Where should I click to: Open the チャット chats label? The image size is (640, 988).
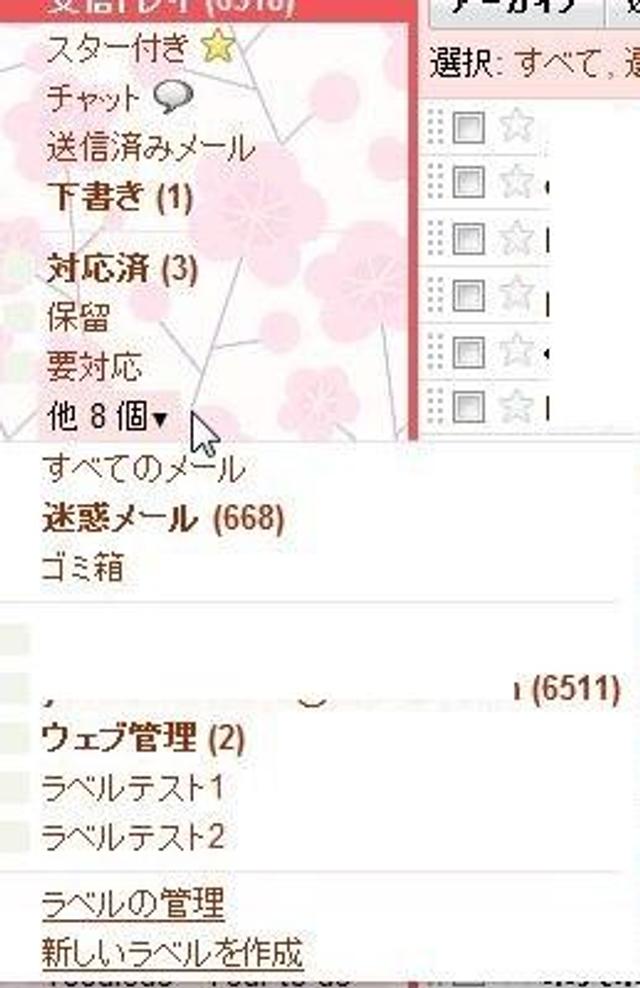click(93, 98)
